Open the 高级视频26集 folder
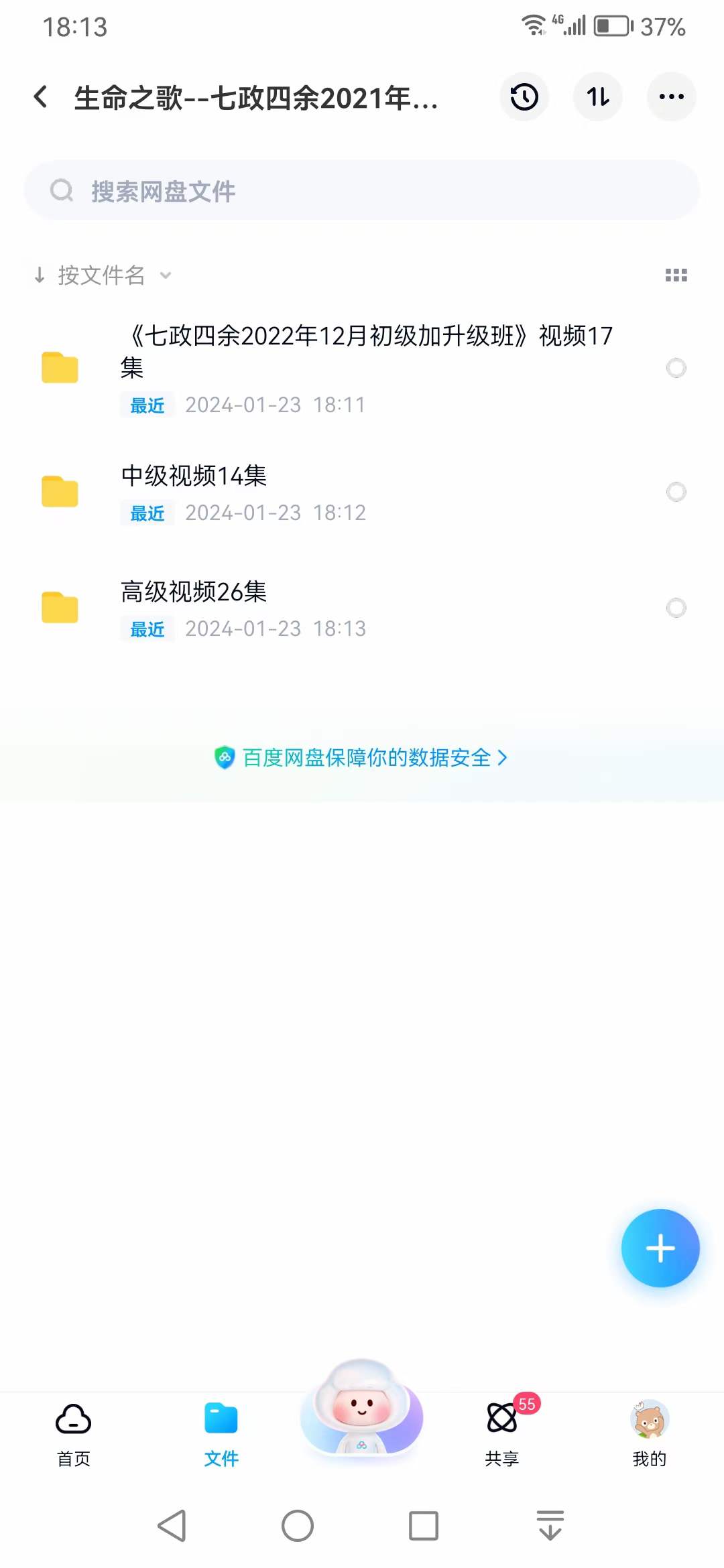 point(194,592)
